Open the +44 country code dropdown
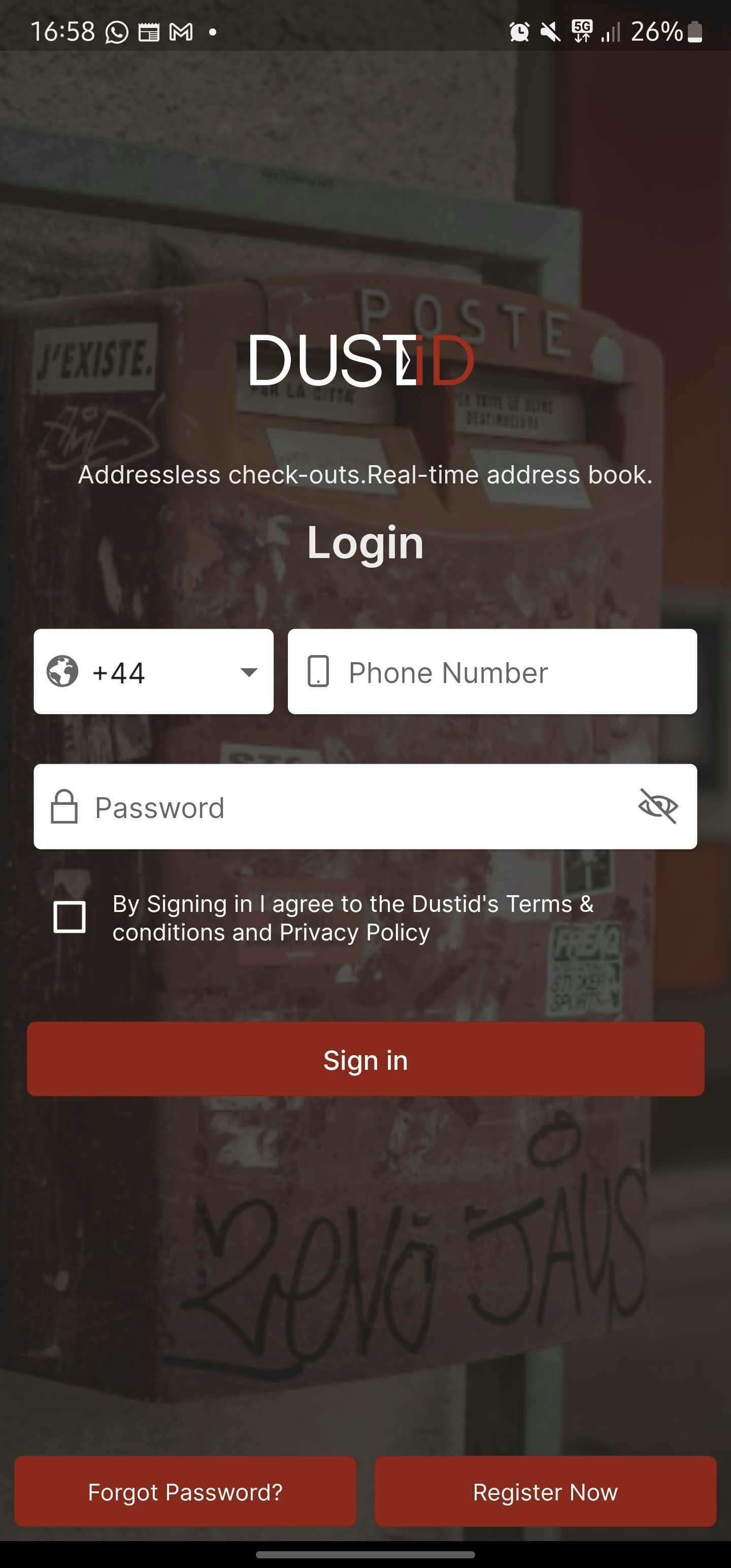731x1568 pixels. point(153,671)
